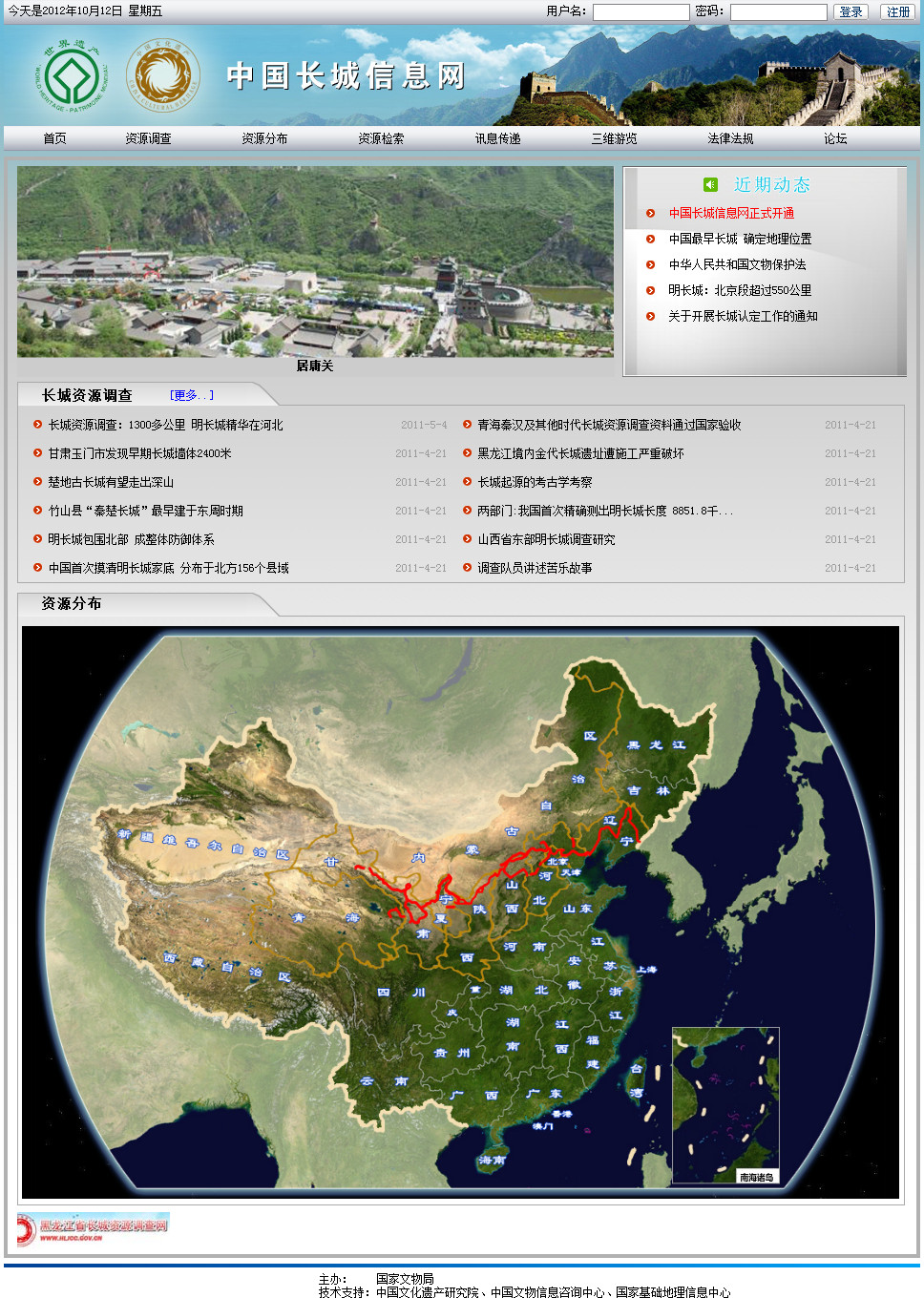Open the 讯息传递 navigation item

(497, 138)
